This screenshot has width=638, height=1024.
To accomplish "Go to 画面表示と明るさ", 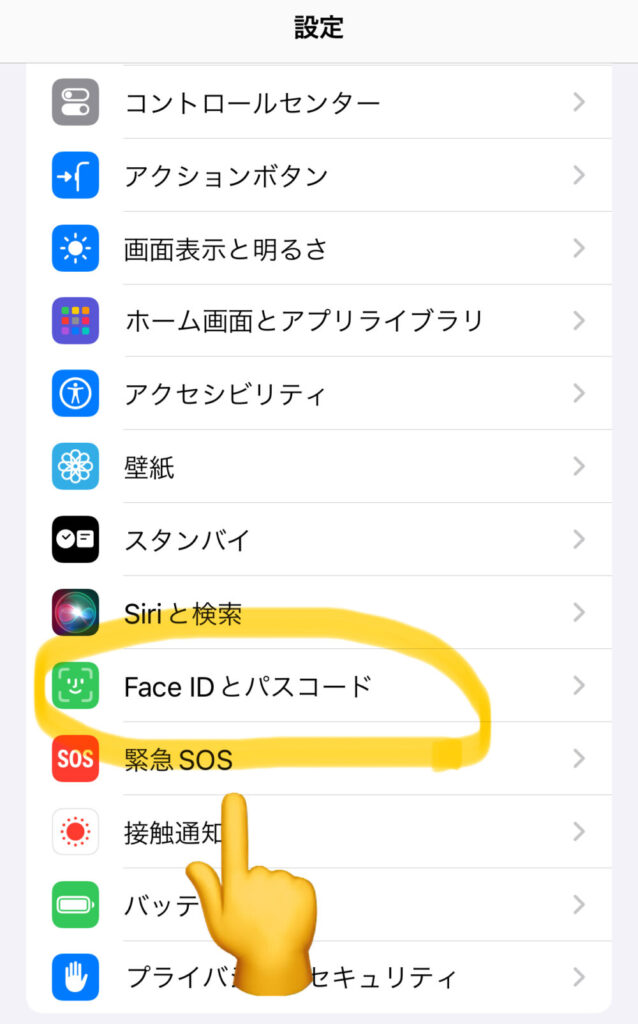I will 319,248.
